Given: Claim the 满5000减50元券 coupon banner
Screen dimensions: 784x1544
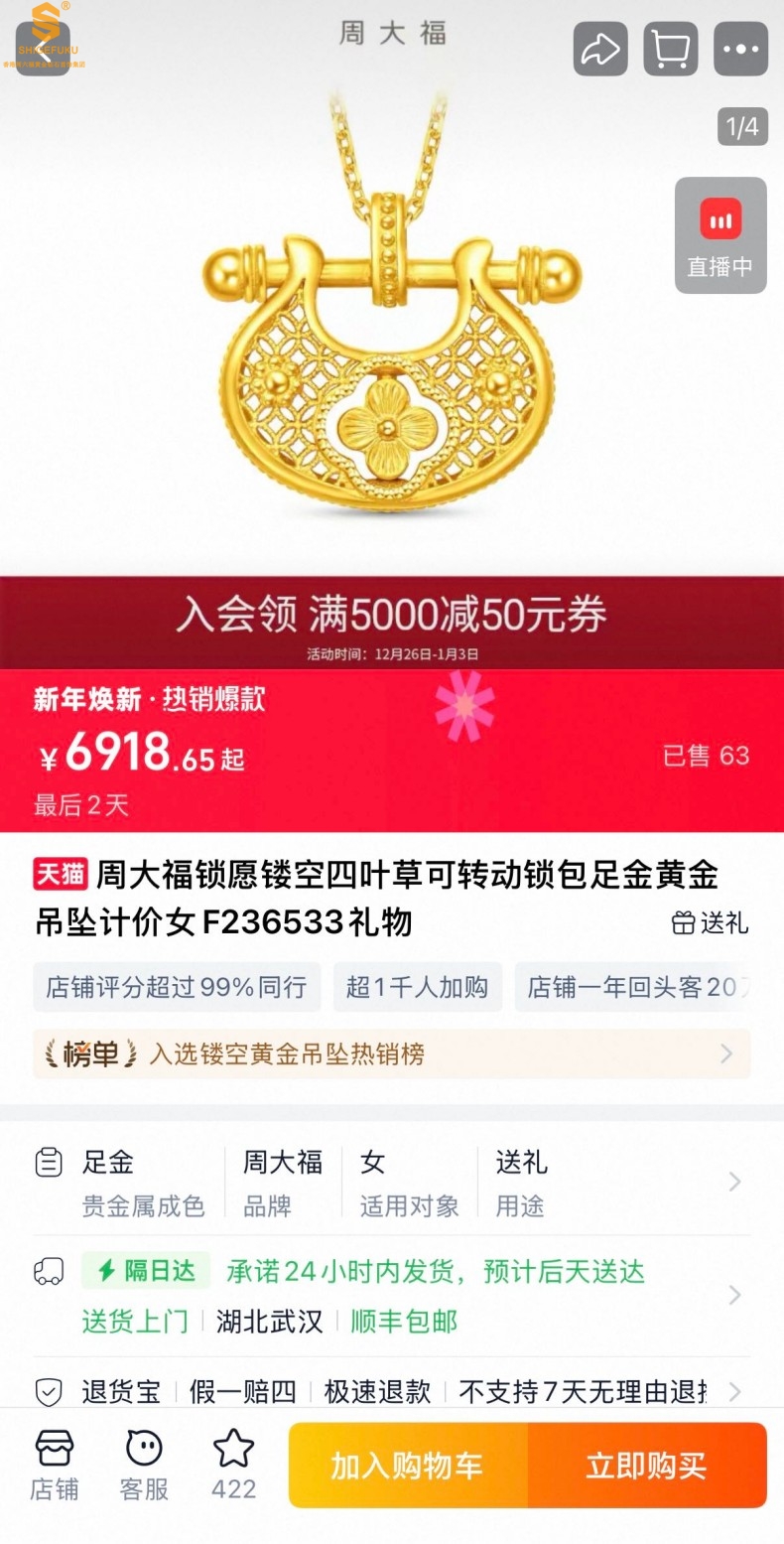Looking at the screenshot, I should [392, 621].
